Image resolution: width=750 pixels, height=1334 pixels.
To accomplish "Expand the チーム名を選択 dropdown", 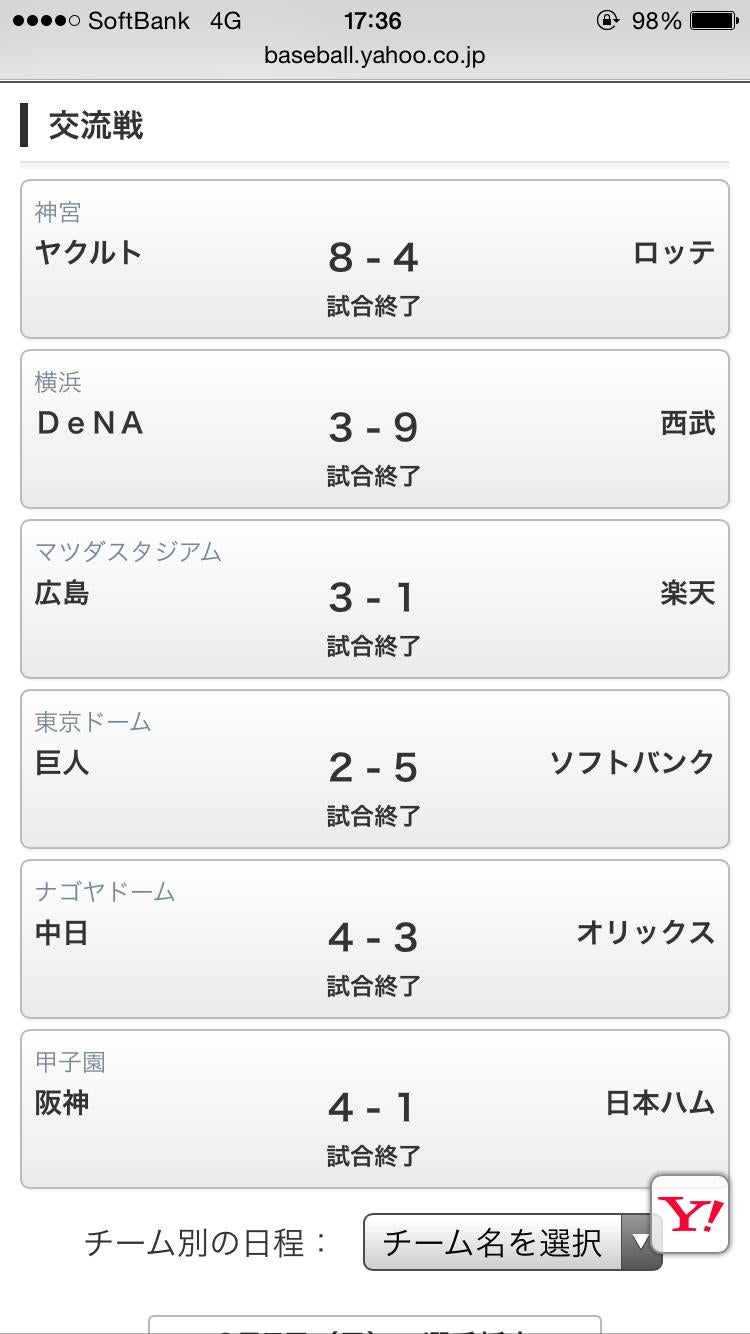I will tap(510, 1243).
